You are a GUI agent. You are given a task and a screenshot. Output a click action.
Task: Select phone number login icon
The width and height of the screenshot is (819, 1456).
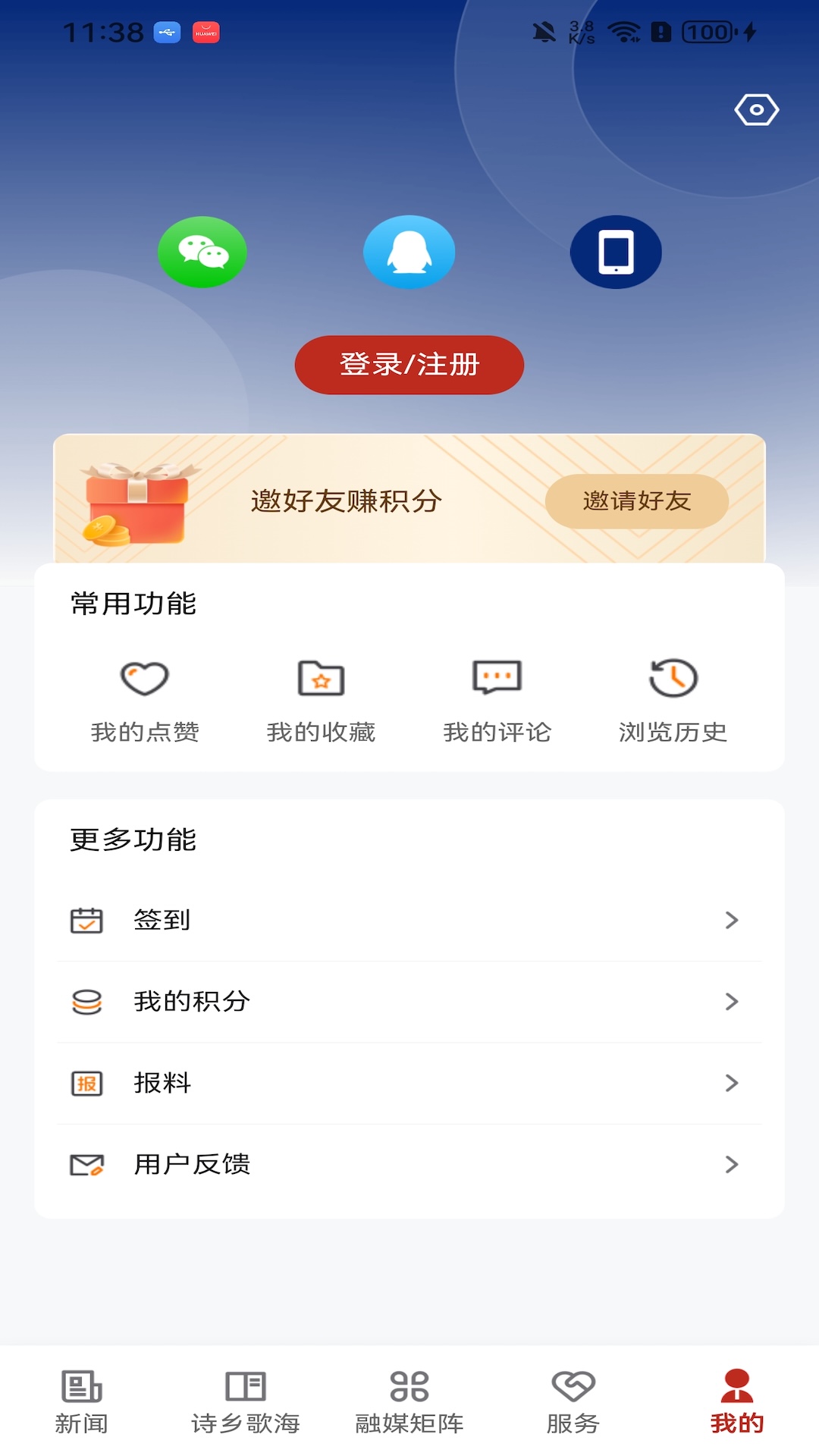pos(616,252)
